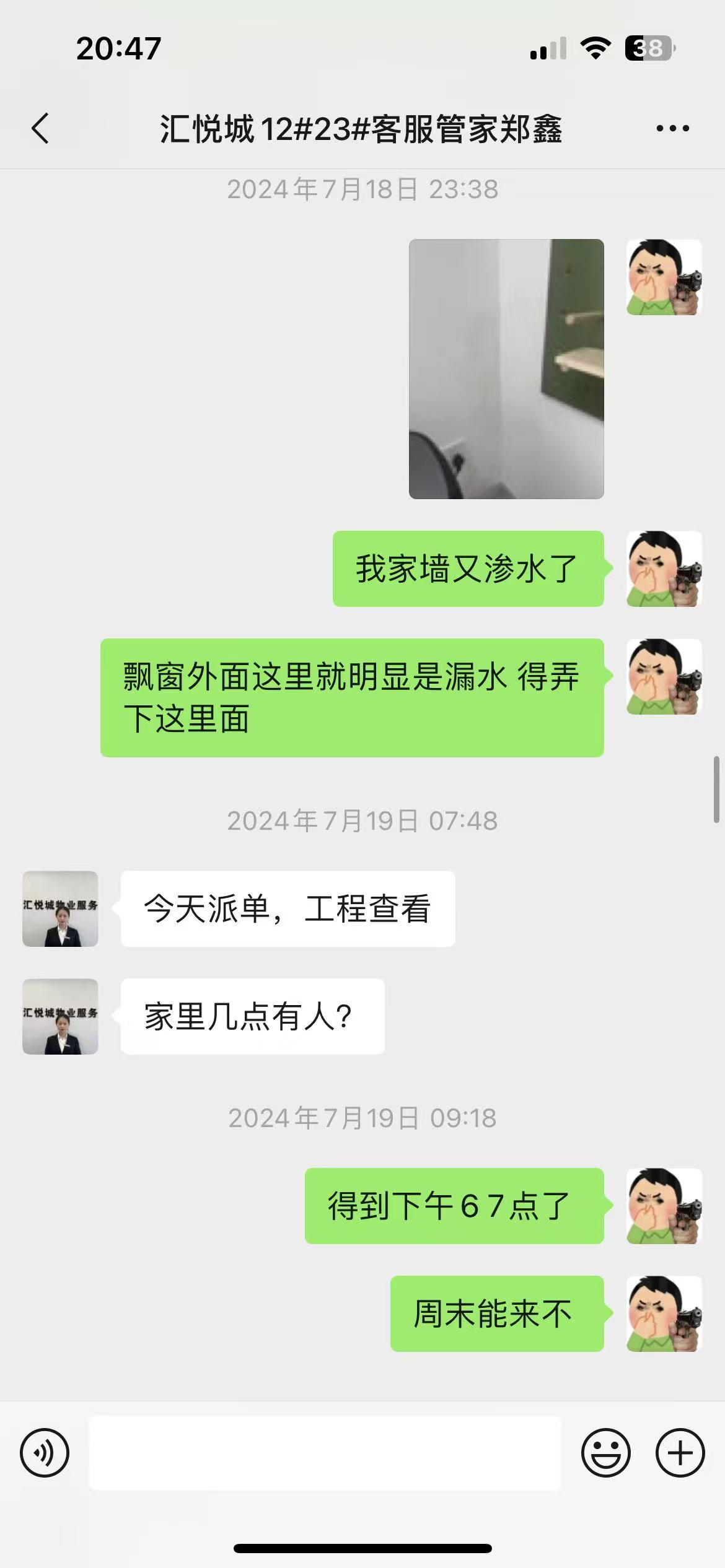Switch to voice message input

pos(45,1452)
